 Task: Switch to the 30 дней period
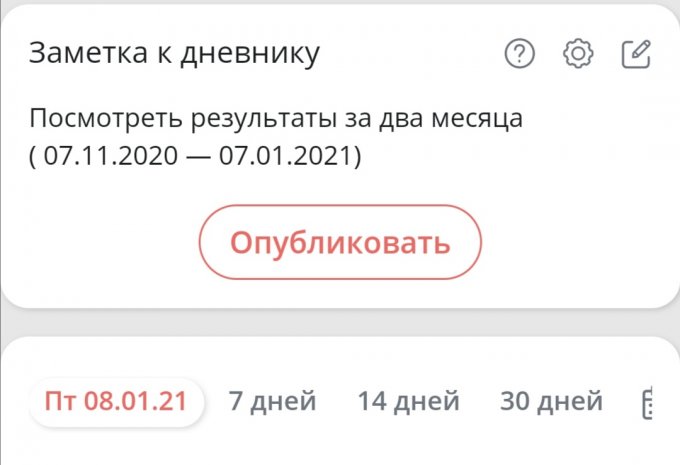pos(551,401)
